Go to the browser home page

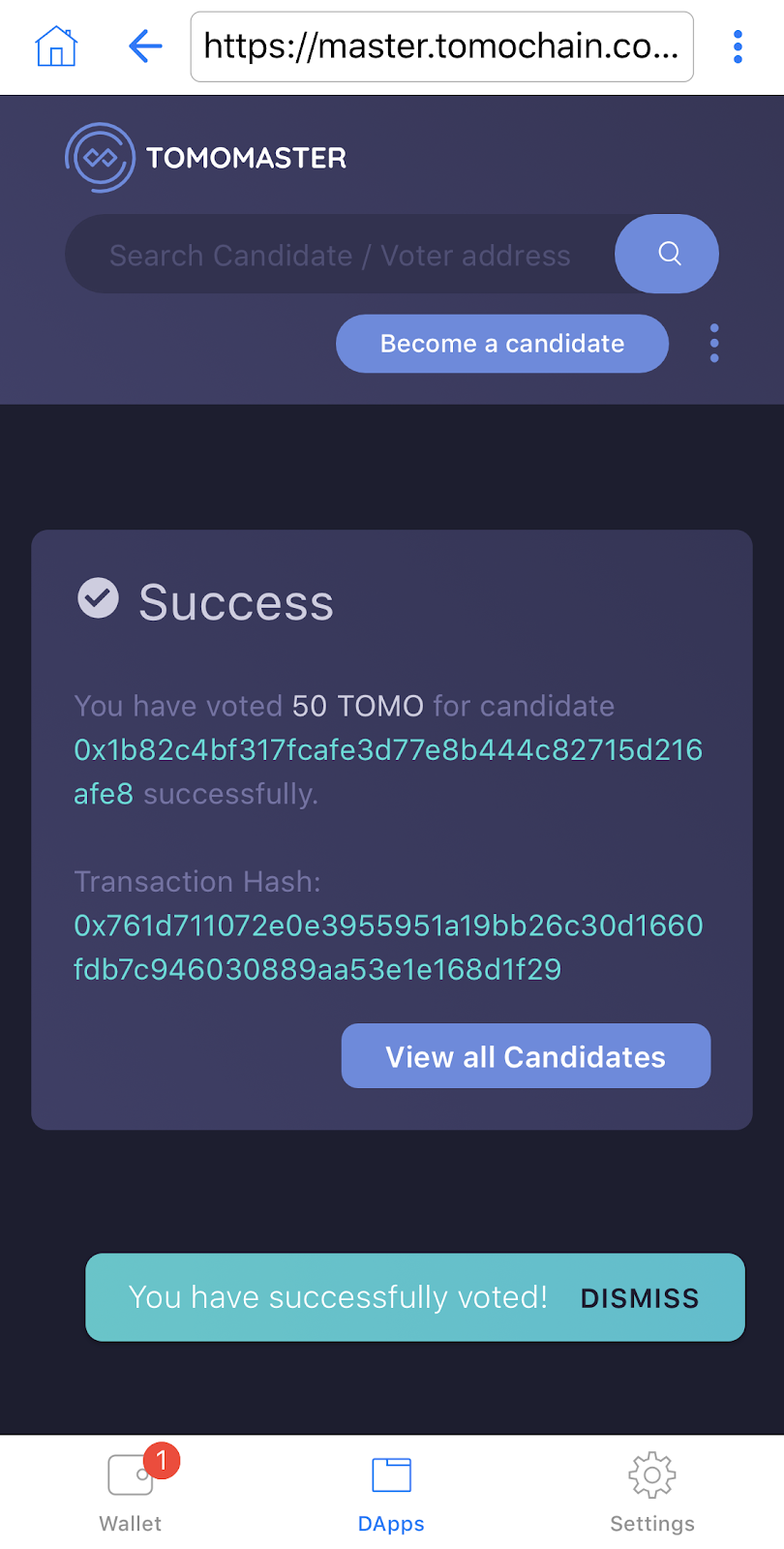tap(56, 46)
